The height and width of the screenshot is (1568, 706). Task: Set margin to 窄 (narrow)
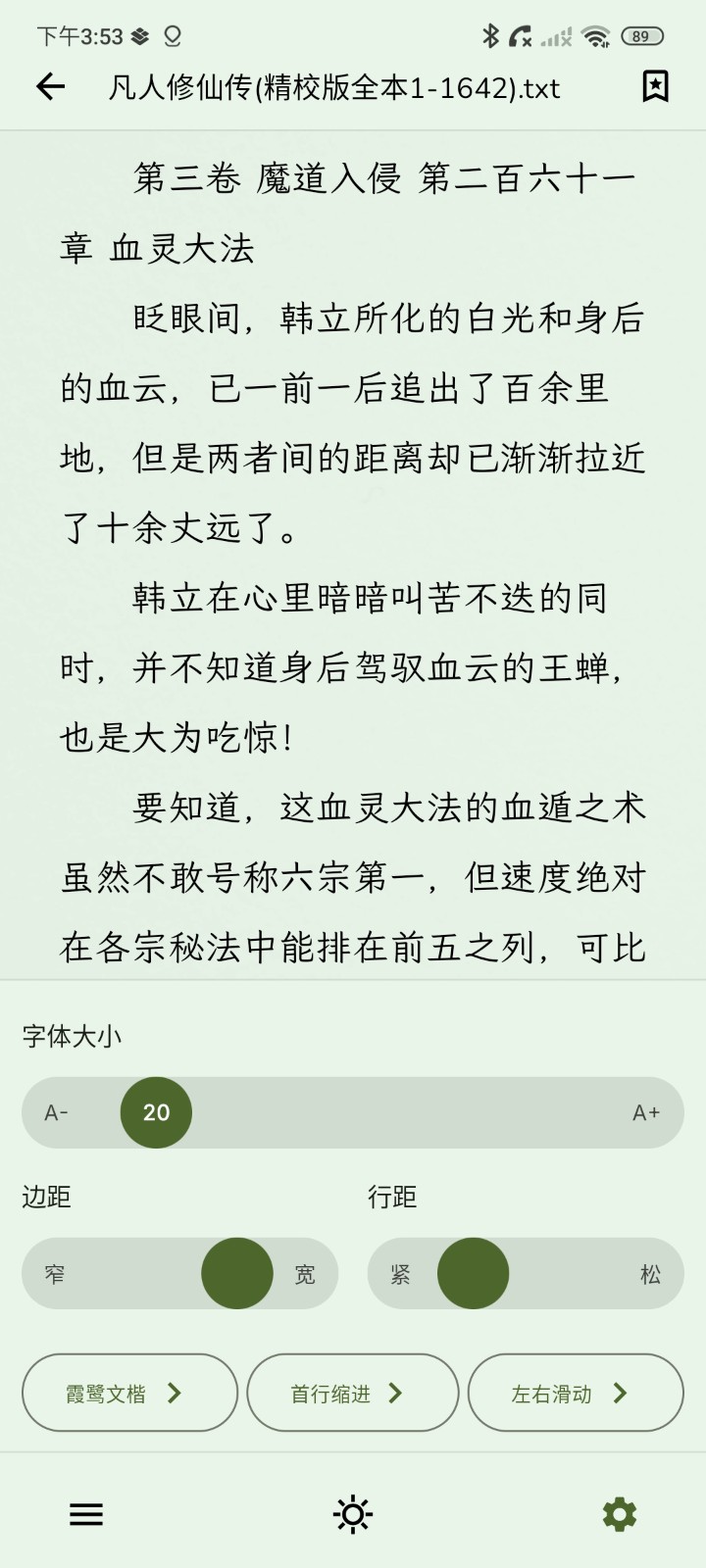(x=55, y=1274)
